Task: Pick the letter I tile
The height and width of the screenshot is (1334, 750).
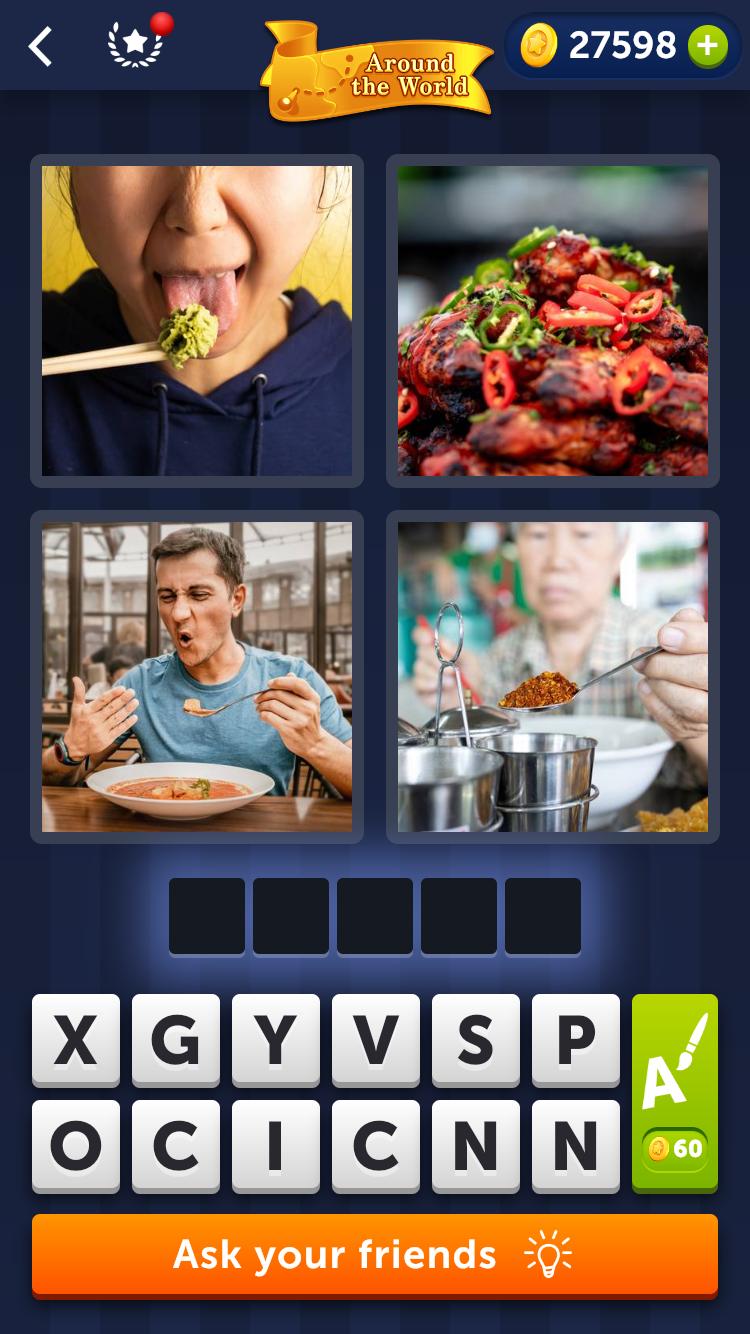Action: coord(276,1145)
